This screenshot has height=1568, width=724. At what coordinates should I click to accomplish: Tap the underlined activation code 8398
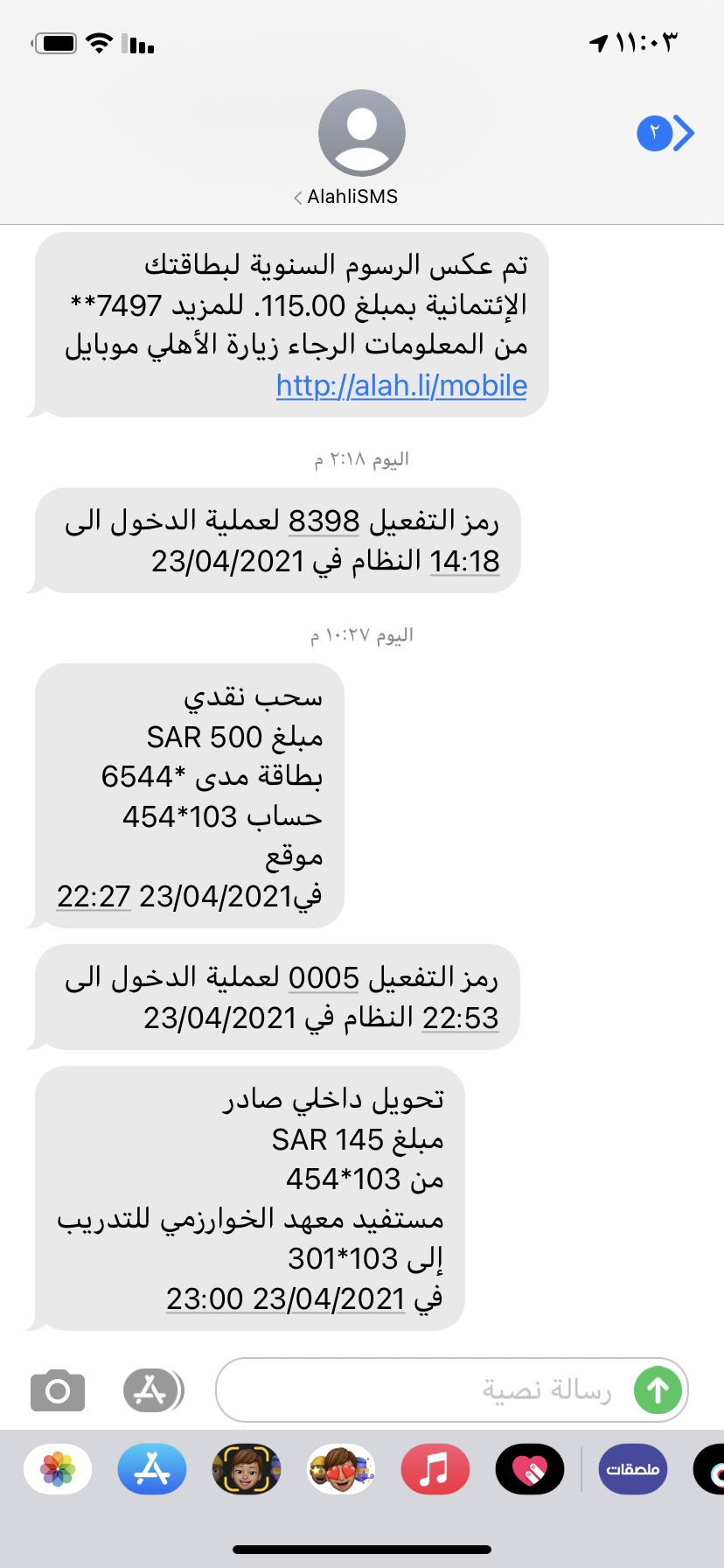(x=324, y=521)
